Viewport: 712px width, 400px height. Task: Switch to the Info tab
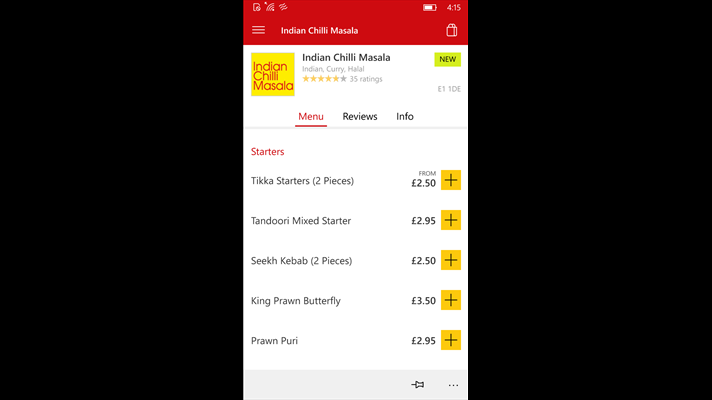tap(405, 117)
